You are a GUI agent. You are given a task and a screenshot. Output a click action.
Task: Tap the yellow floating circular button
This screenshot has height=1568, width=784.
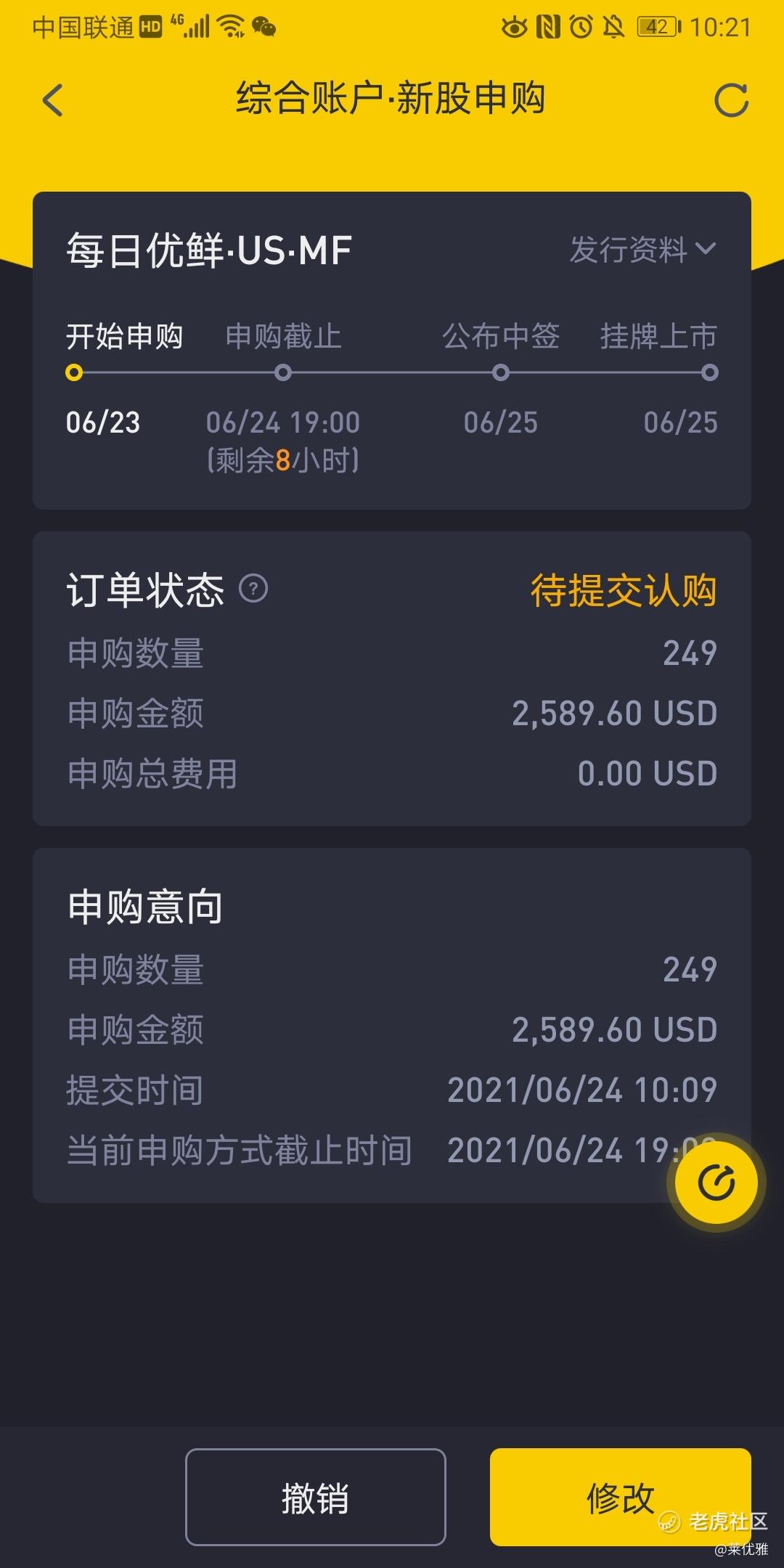click(716, 1183)
